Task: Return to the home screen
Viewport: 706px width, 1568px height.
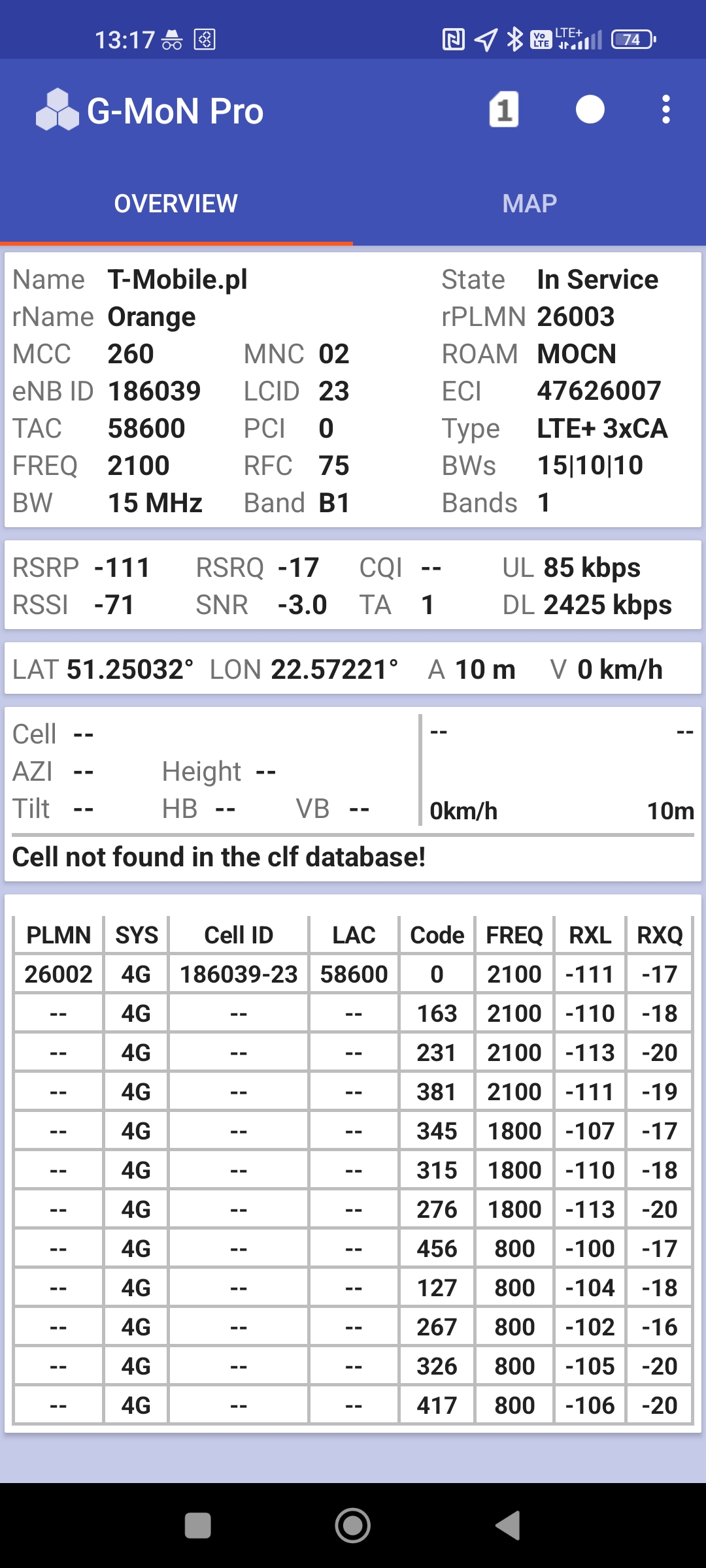Action: (353, 1526)
